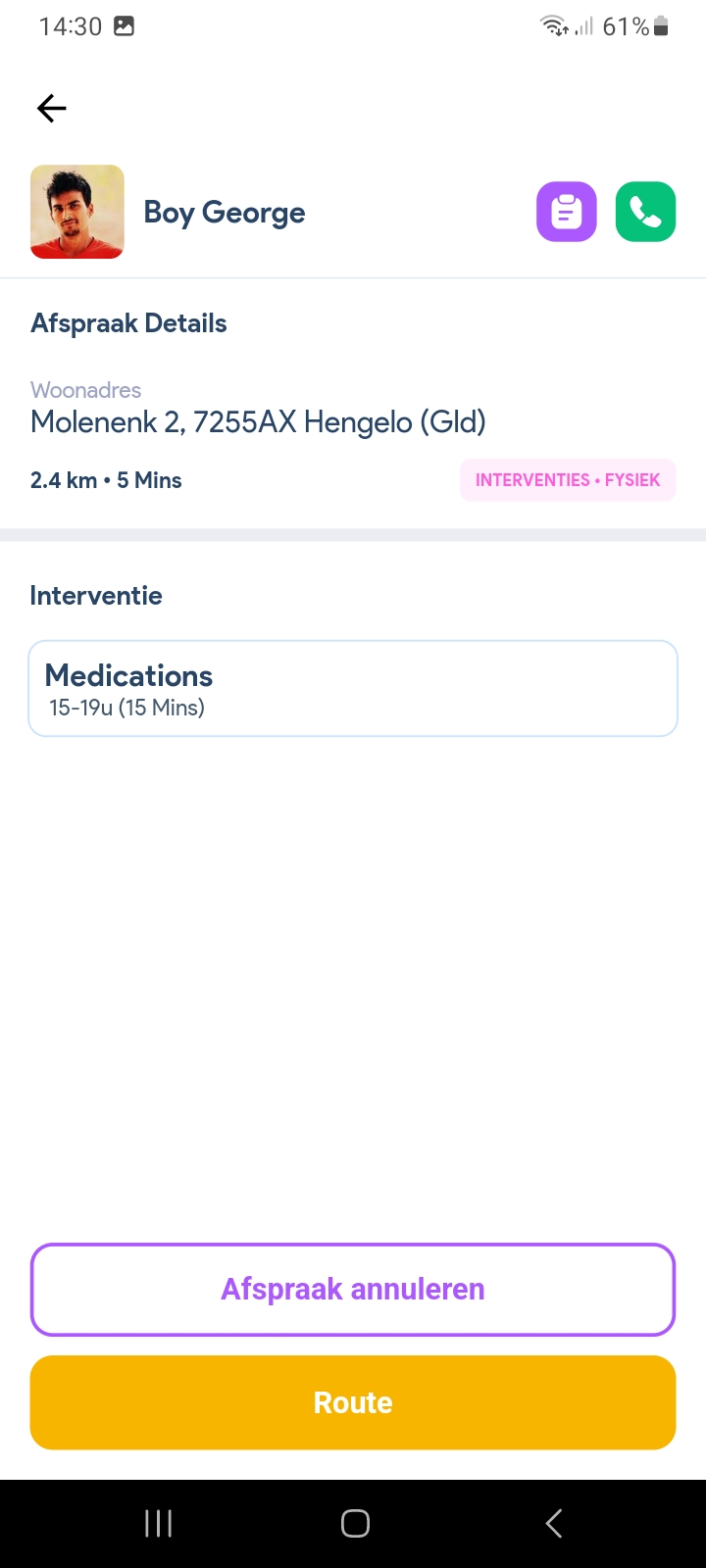Viewport: 706px width, 1568px height.
Task: Go back using the top arrow
Action: 52,108
